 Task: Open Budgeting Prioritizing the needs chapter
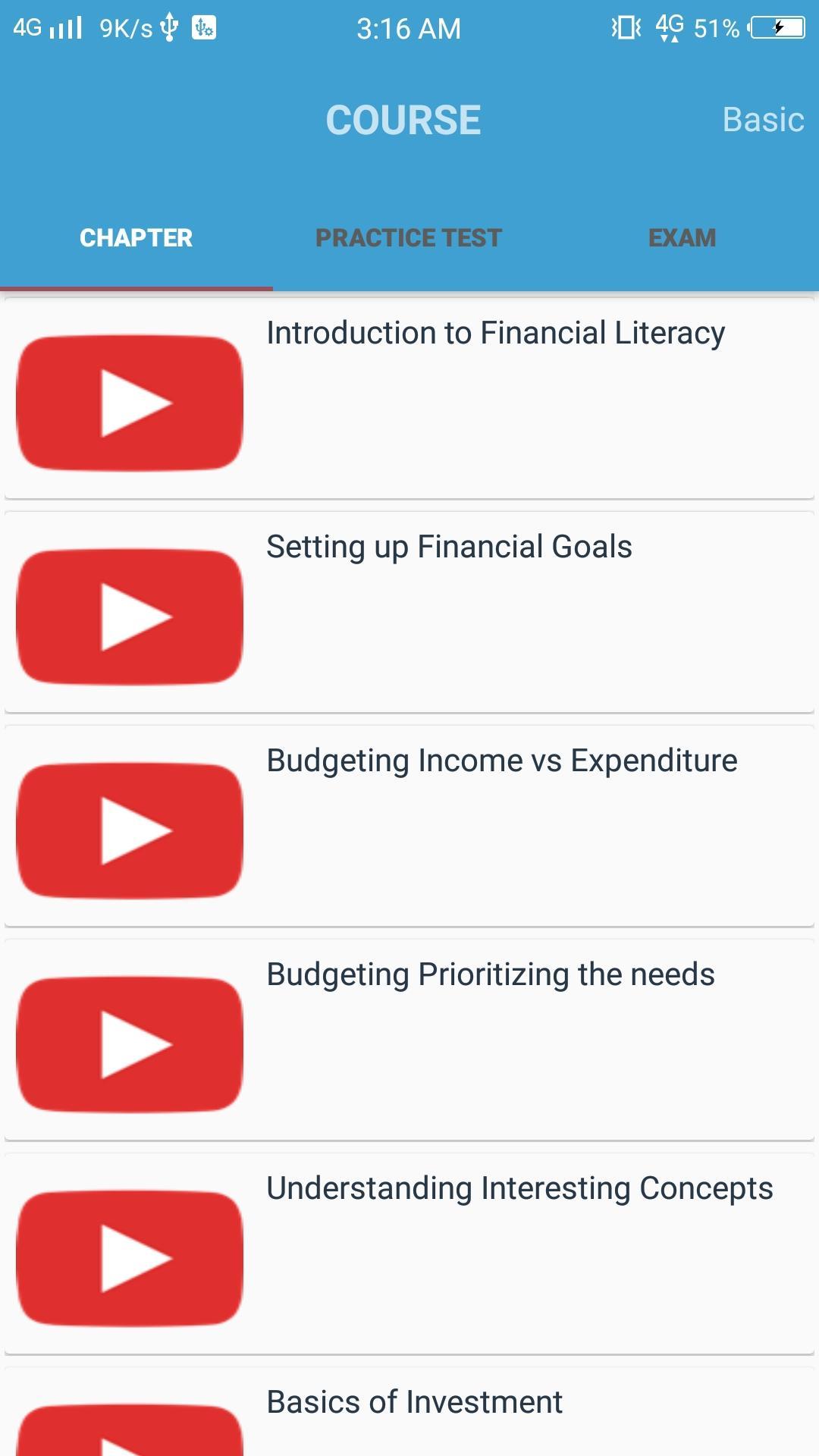coord(409,1040)
